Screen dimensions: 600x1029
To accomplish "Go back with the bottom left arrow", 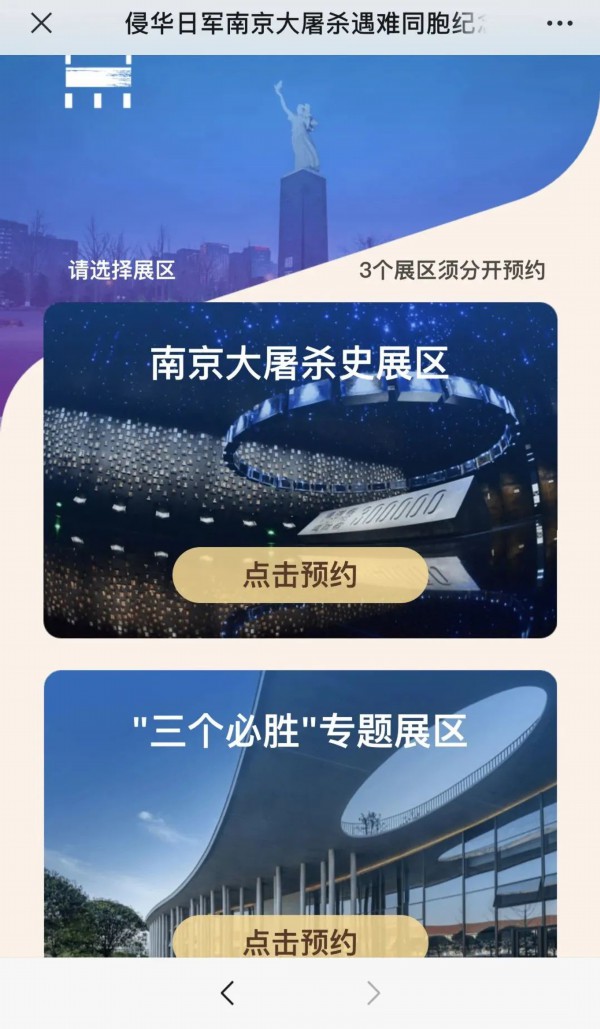I will click(x=227, y=992).
